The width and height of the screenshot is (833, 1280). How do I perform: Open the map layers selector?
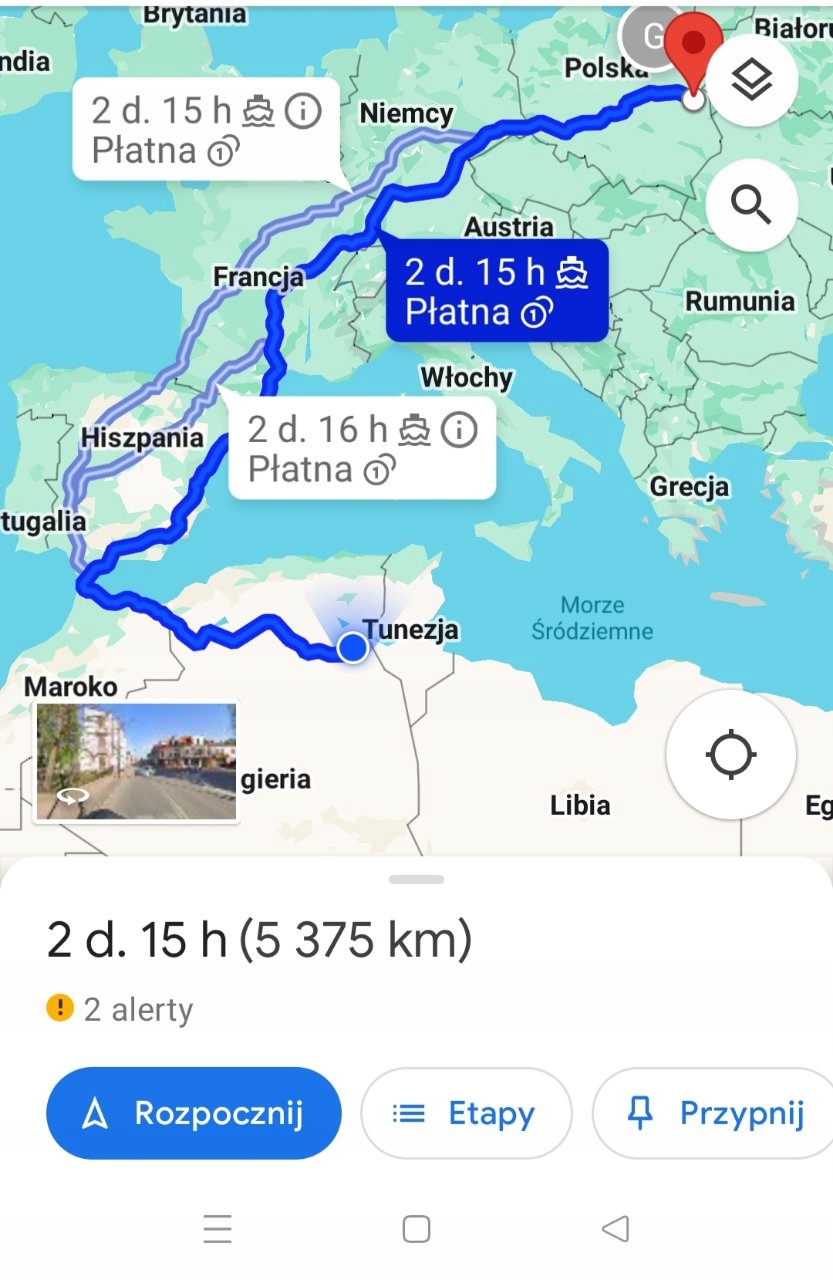point(751,80)
